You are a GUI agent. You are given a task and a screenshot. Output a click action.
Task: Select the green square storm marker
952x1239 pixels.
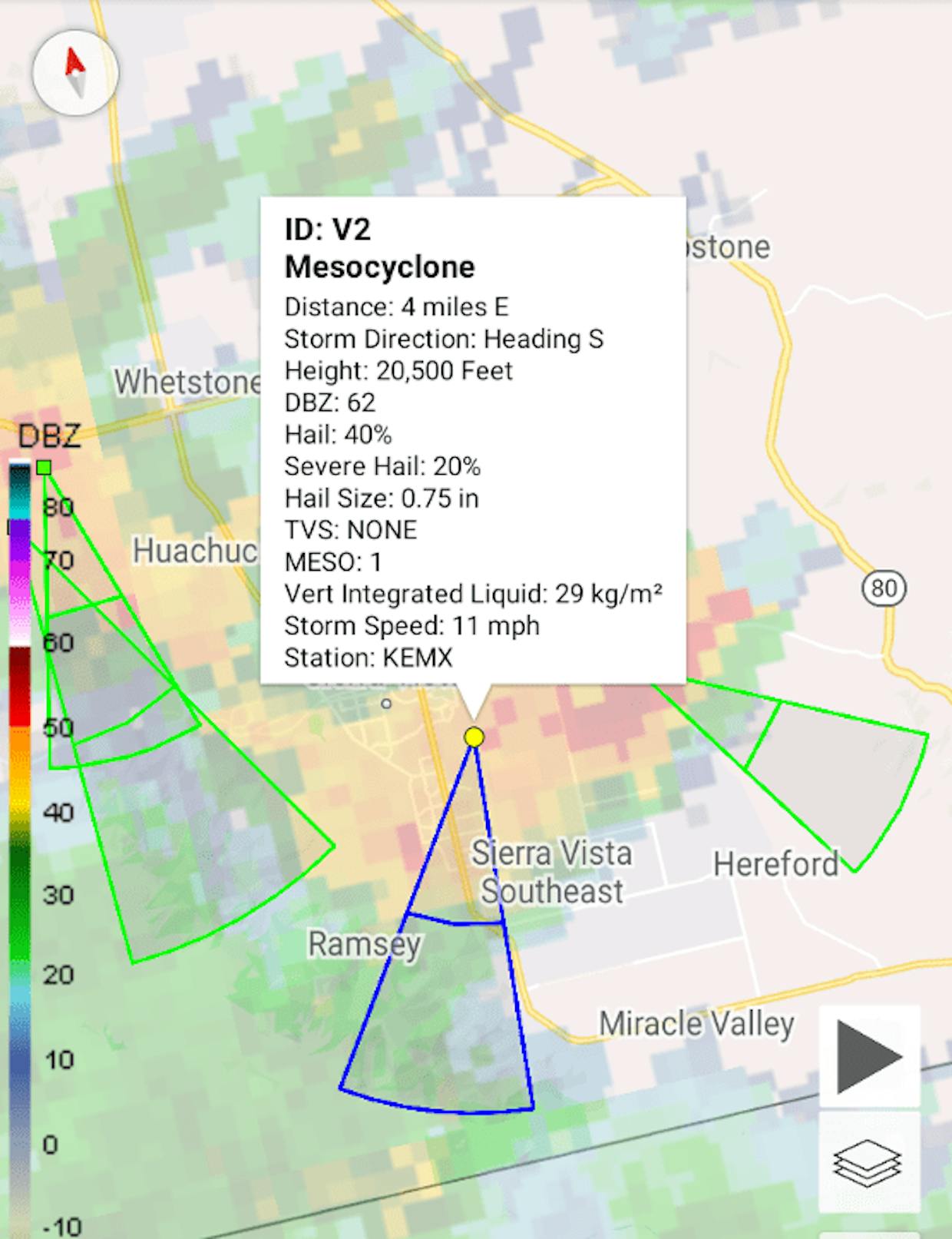click(44, 467)
